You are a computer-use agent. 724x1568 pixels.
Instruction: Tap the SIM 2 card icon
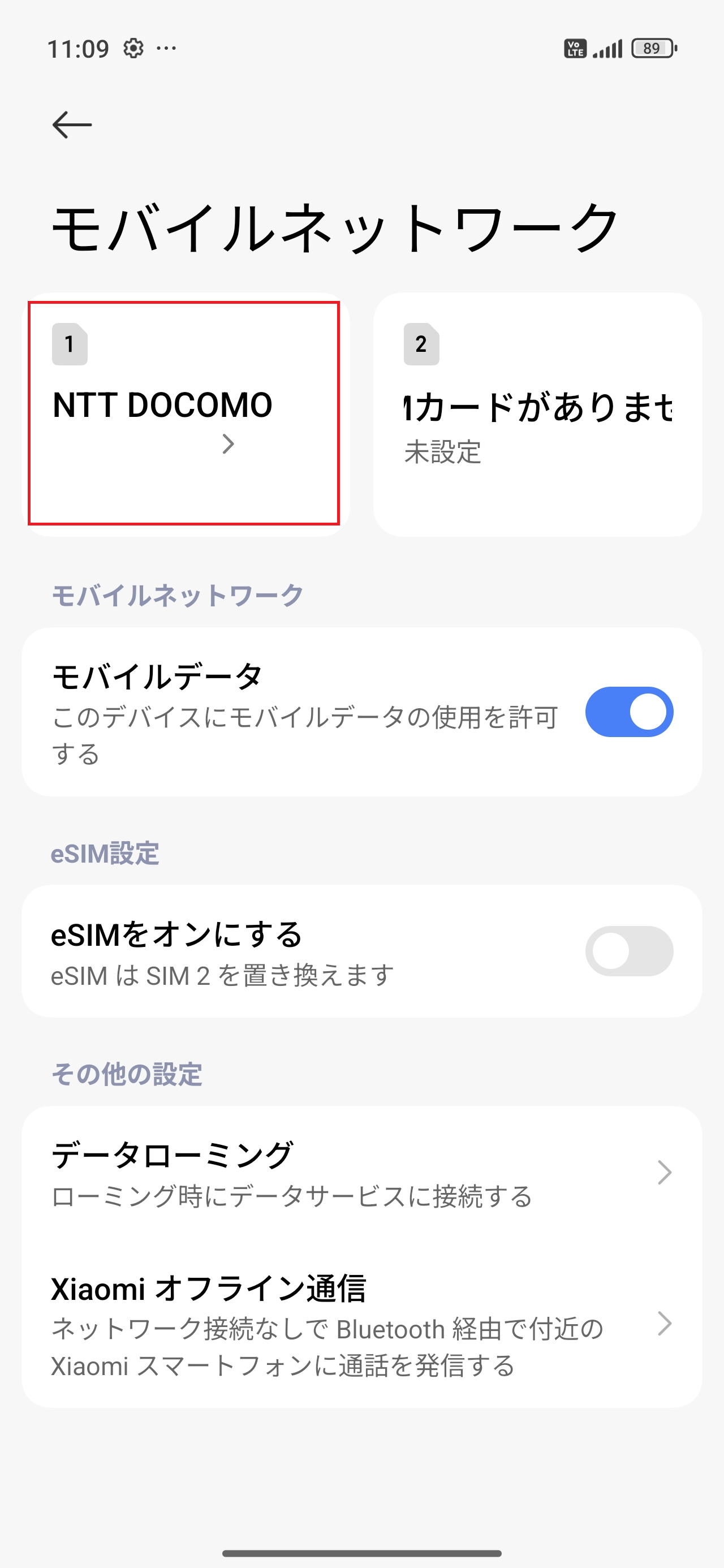pos(420,344)
